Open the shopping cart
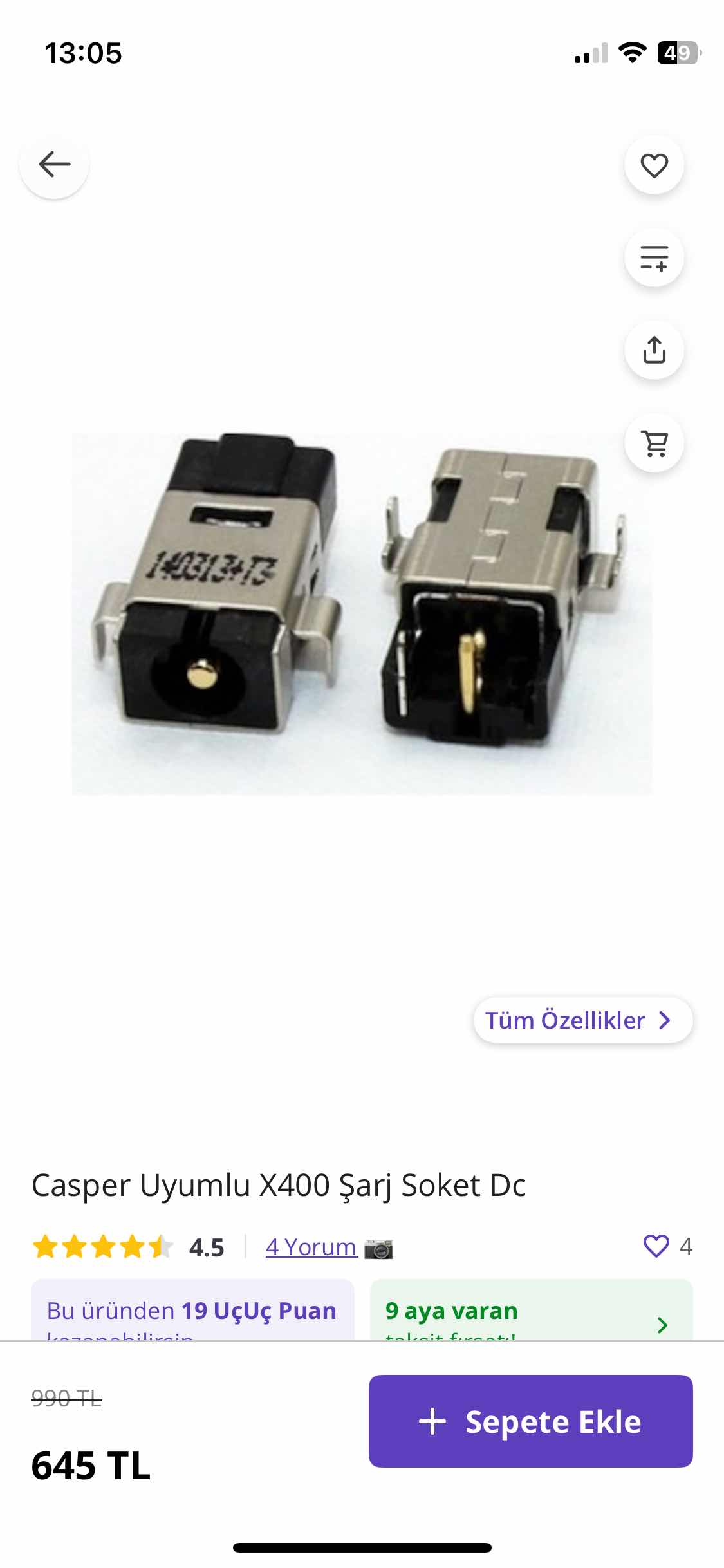This screenshot has width=724, height=1568. 654,443
